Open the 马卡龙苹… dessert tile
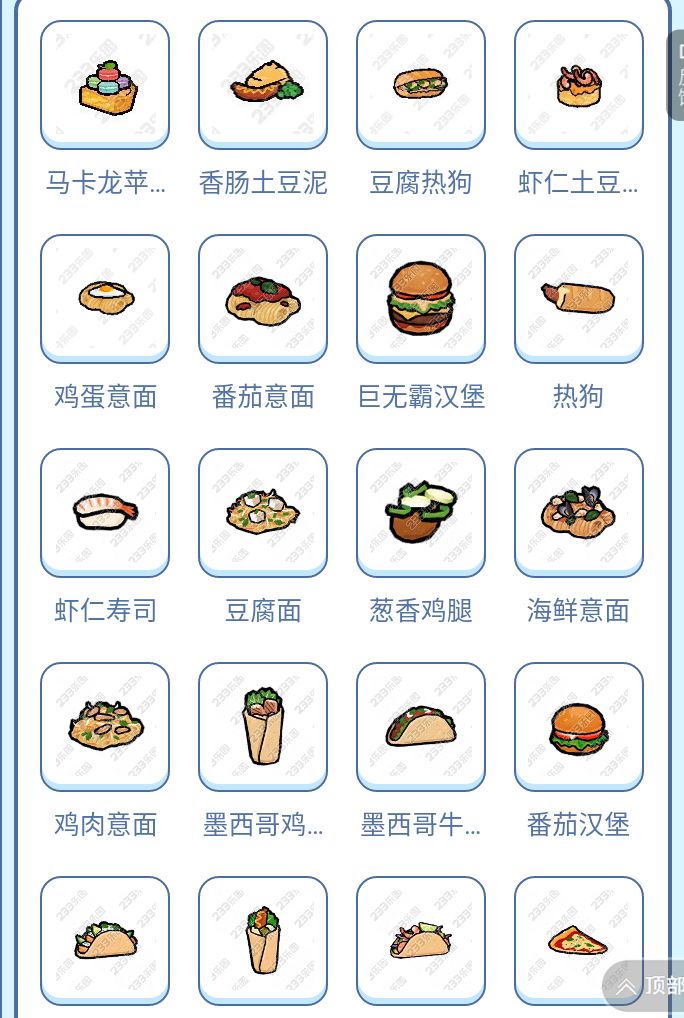The height and width of the screenshot is (1018, 684). click(x=105, y=84)
